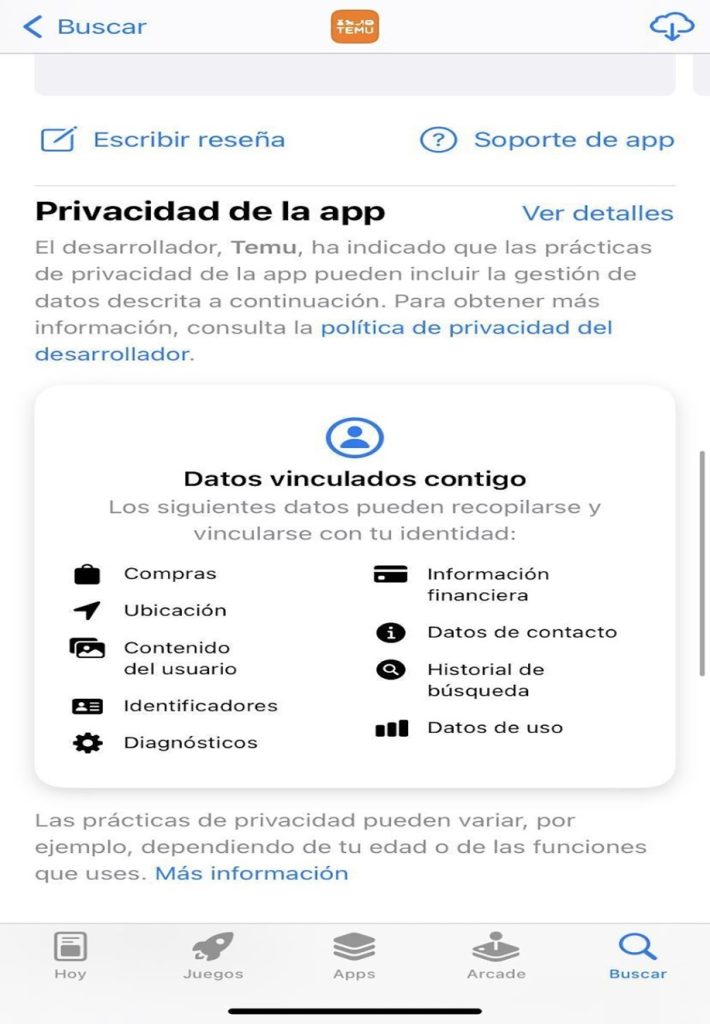Screen dimensions: 710x1024
Task: Open the Datos vinculados contigo card
Action: (x=355, y=585)
